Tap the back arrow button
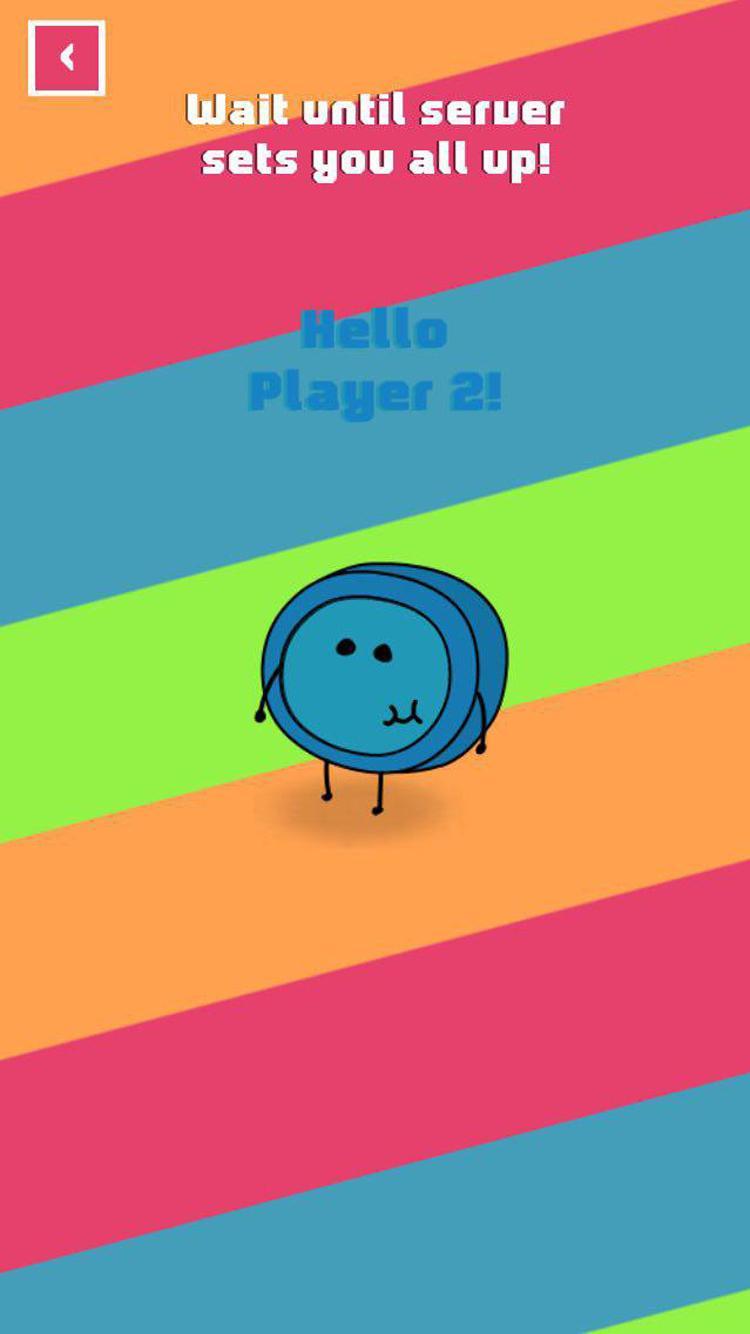The image size is (750, 1334). click(66, 58)
